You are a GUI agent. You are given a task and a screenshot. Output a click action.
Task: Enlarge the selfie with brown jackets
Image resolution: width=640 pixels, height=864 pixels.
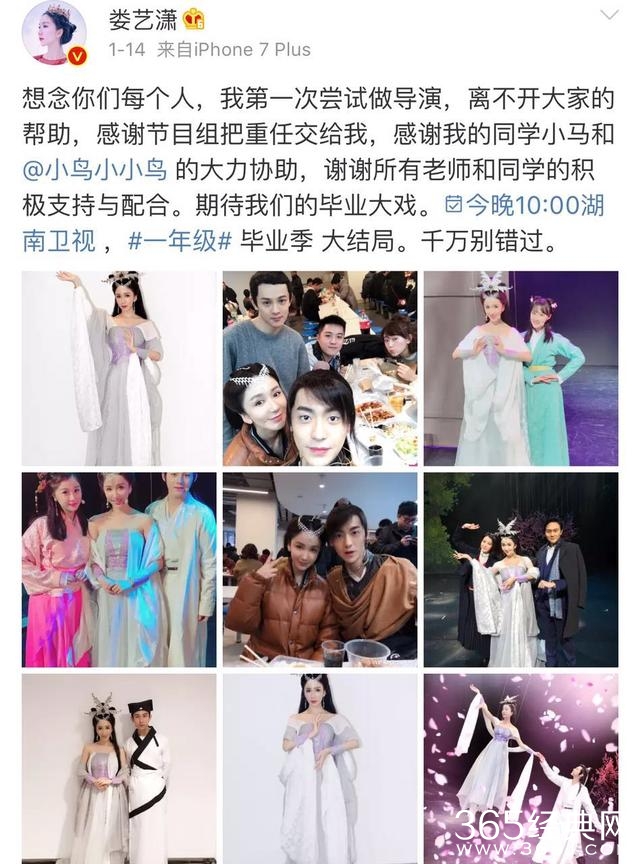320,569
